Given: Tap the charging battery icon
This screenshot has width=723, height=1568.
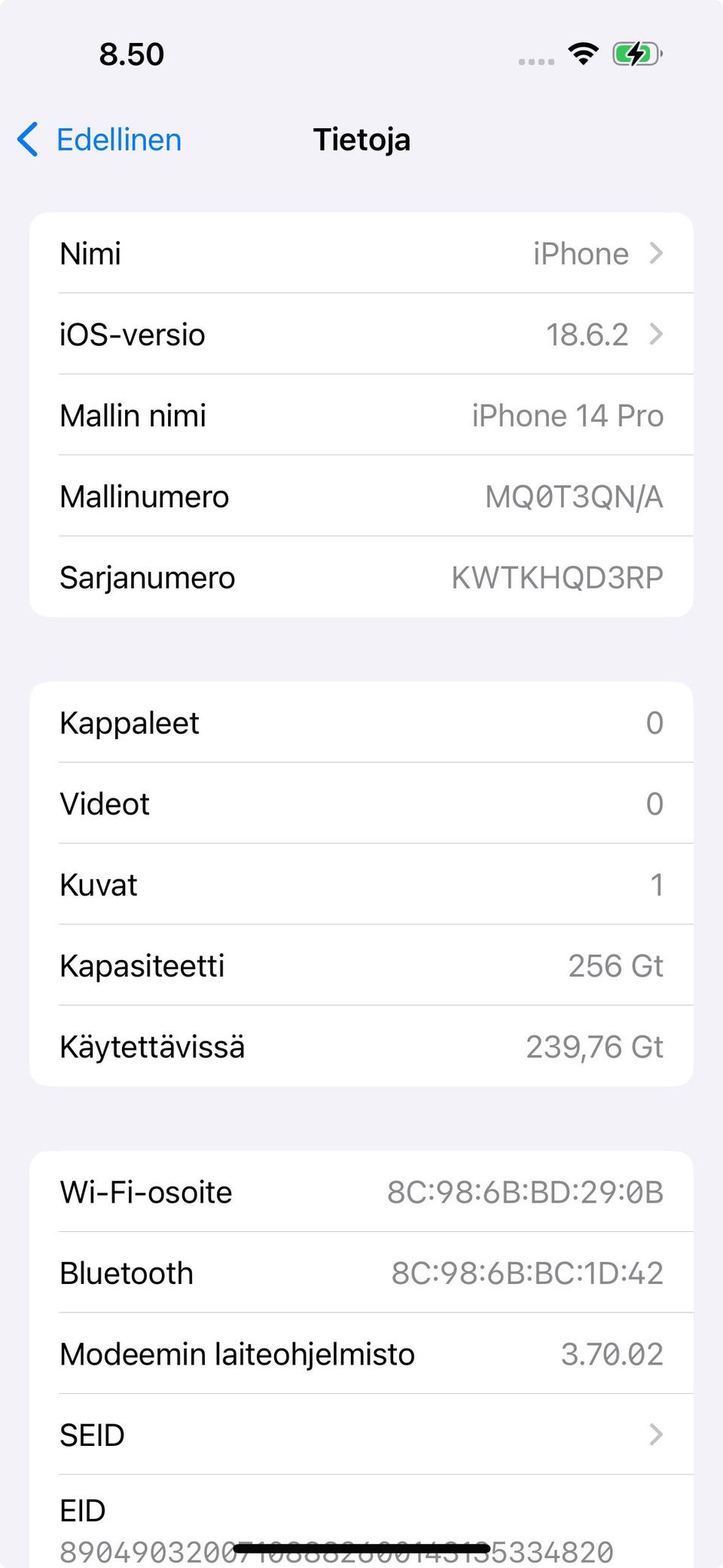Looking at the screenshot, I should (636, 53).
